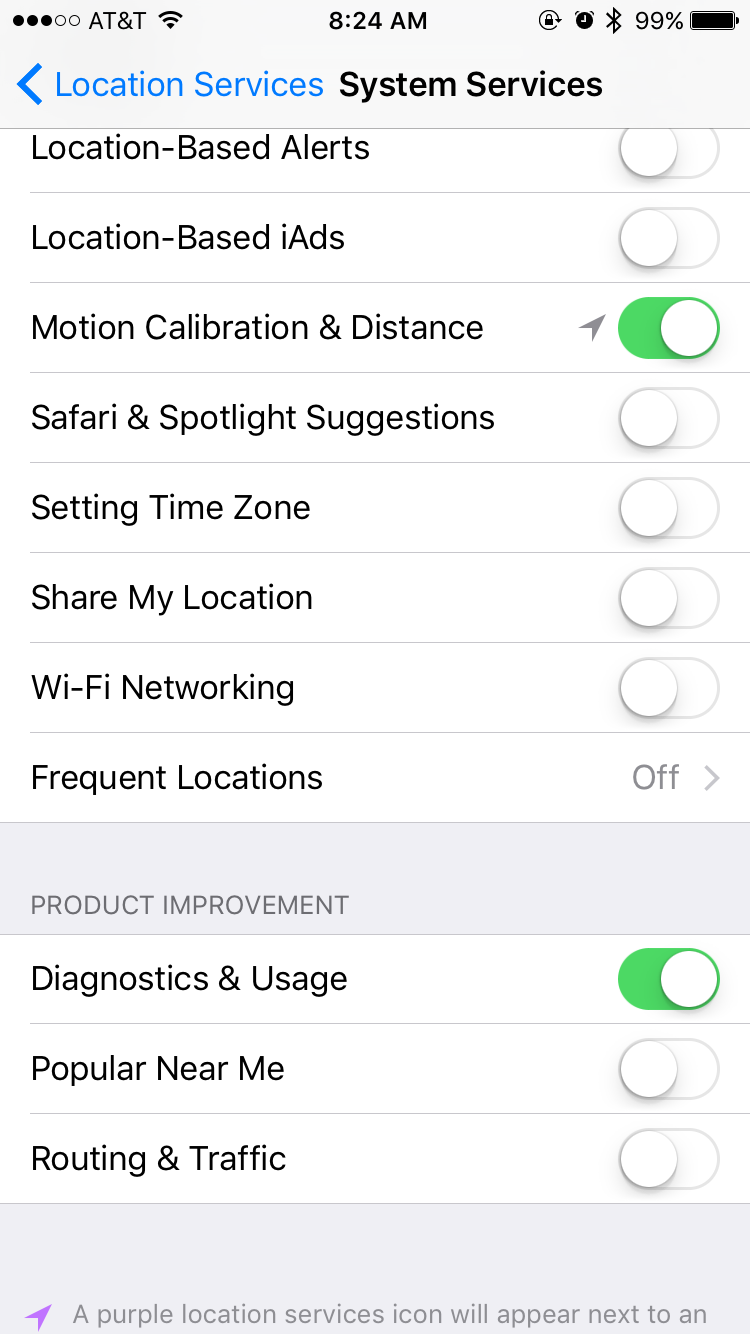Turn on Share My Location
Image resolution: width=750 pixels, height=1334 pixels.
[669, 598]
